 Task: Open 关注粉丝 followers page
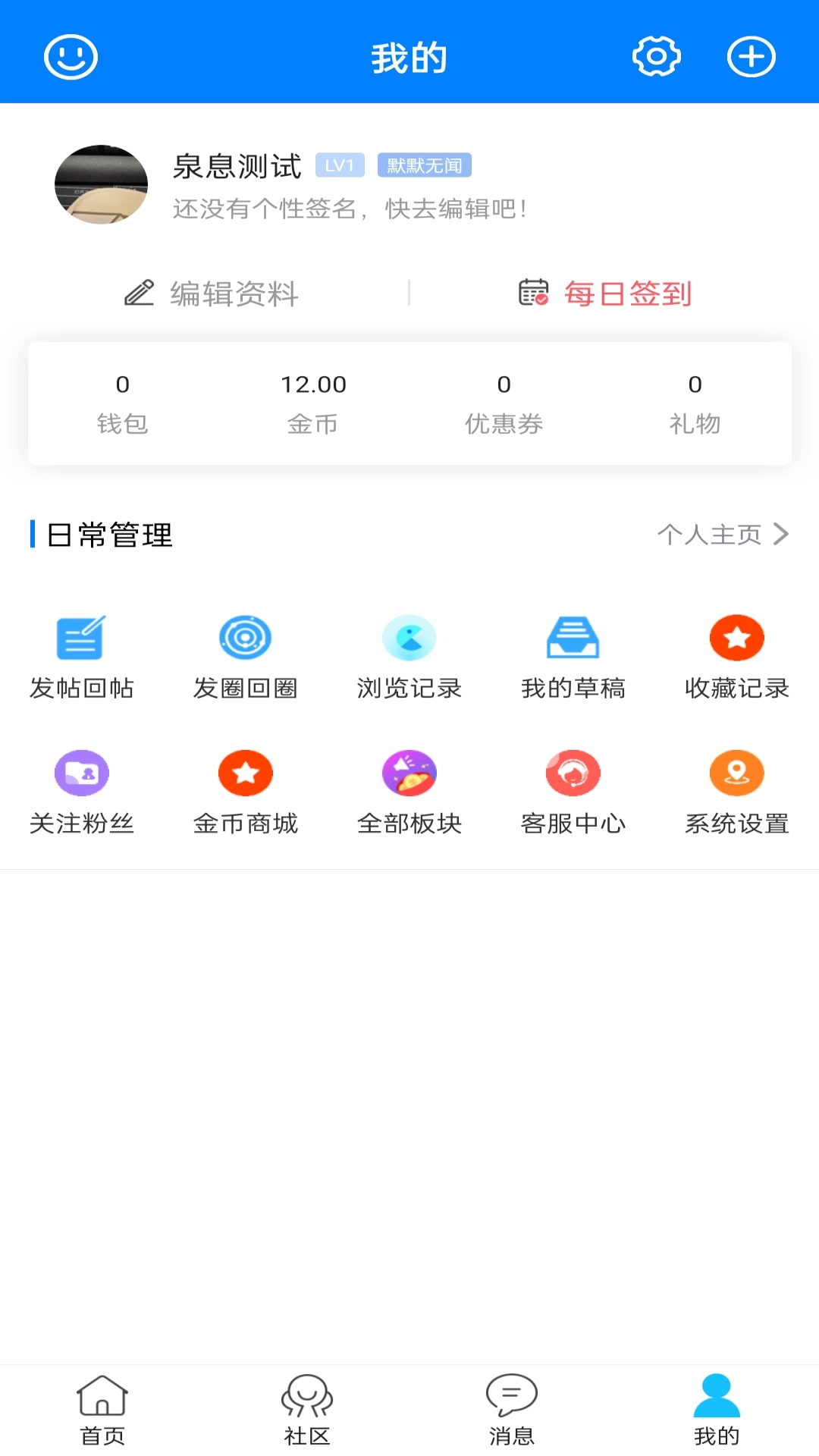(x=81, y=791)
